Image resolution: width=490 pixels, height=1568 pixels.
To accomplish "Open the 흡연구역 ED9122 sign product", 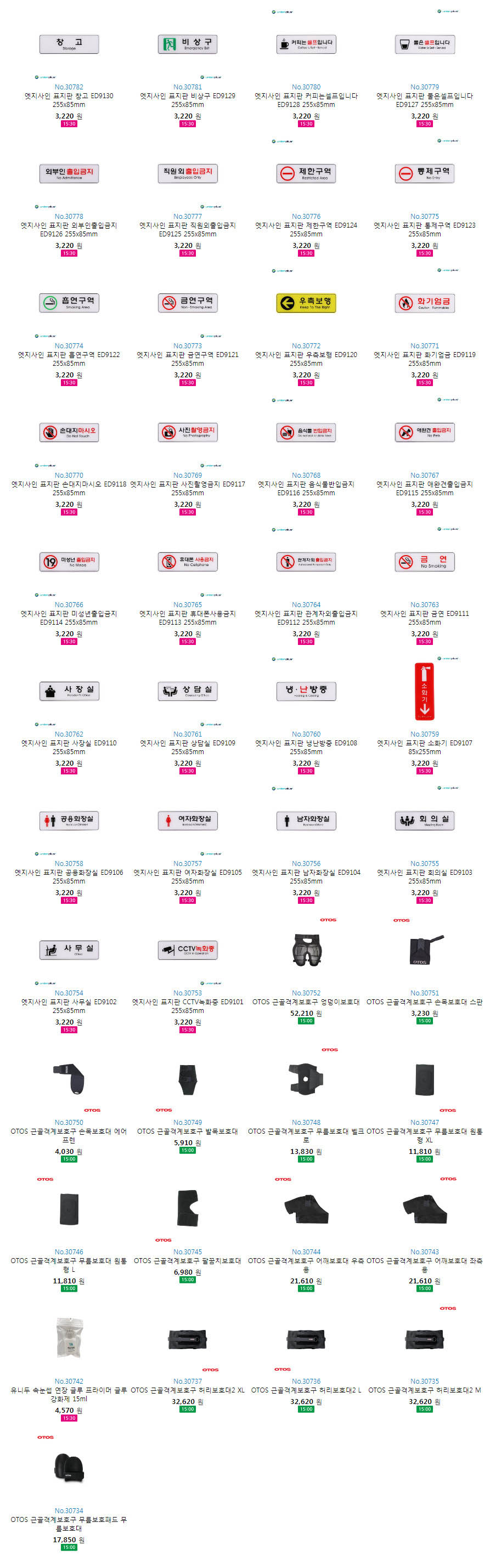I will point(69,303).
